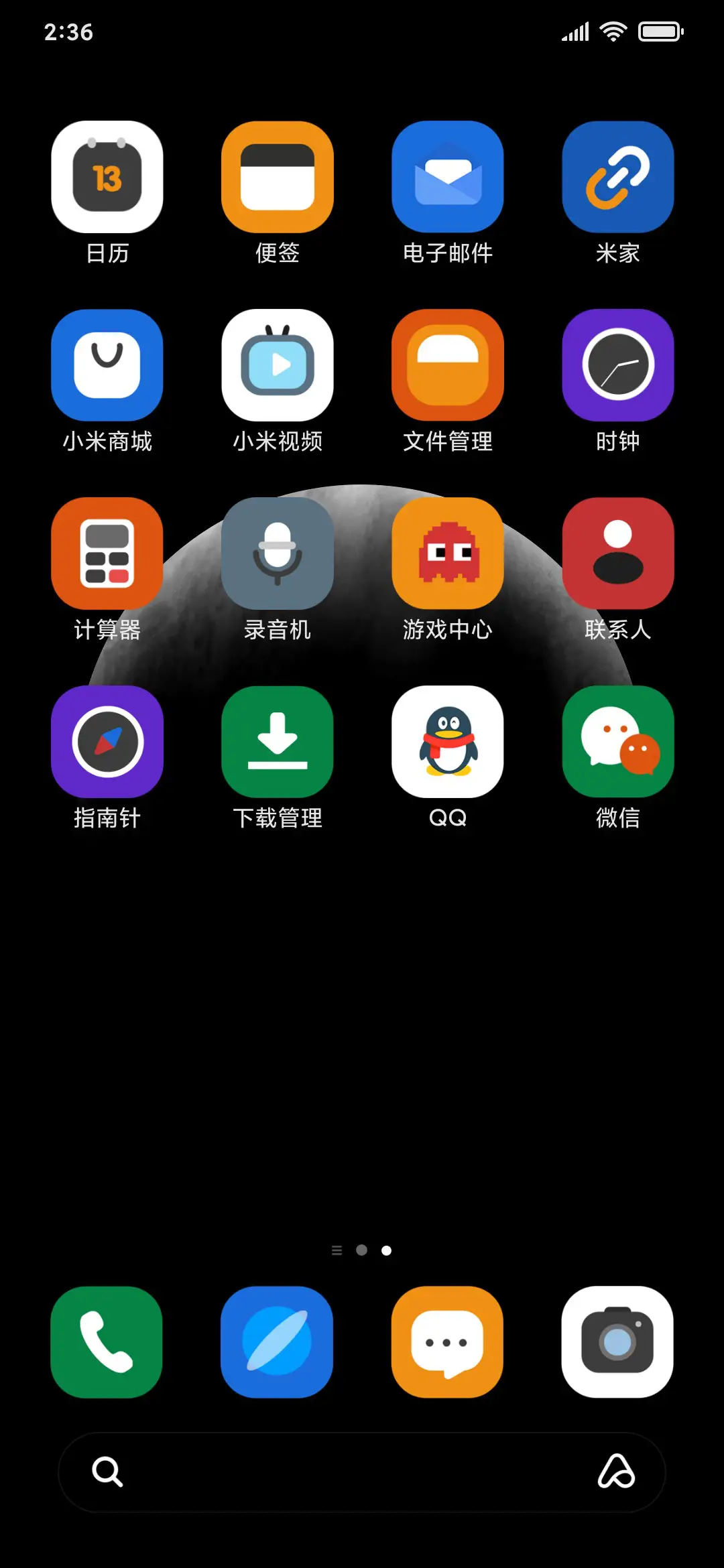Open the QQ messaging app
724x1568 pixels.
pyautogui.click(x=448, y=742)
